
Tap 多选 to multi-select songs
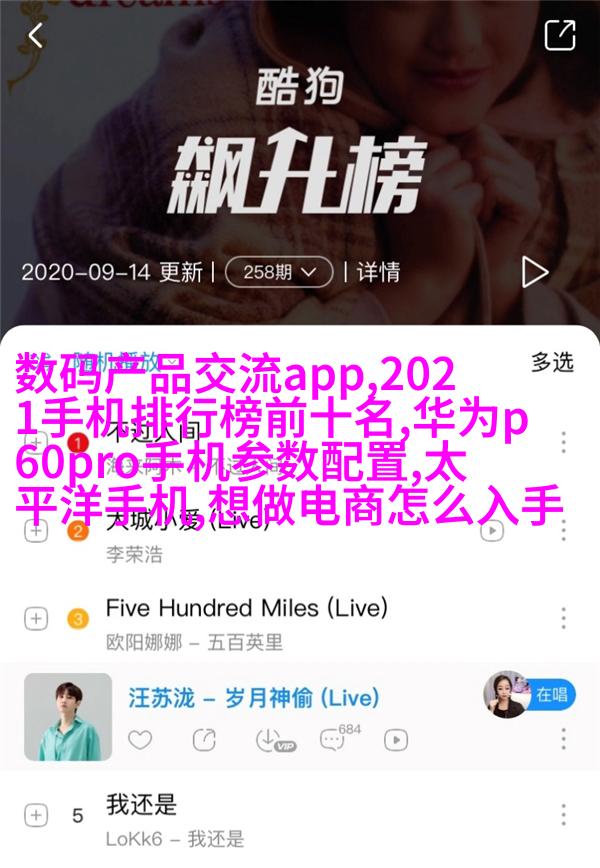pyautogui.click(x=552, y=362)
